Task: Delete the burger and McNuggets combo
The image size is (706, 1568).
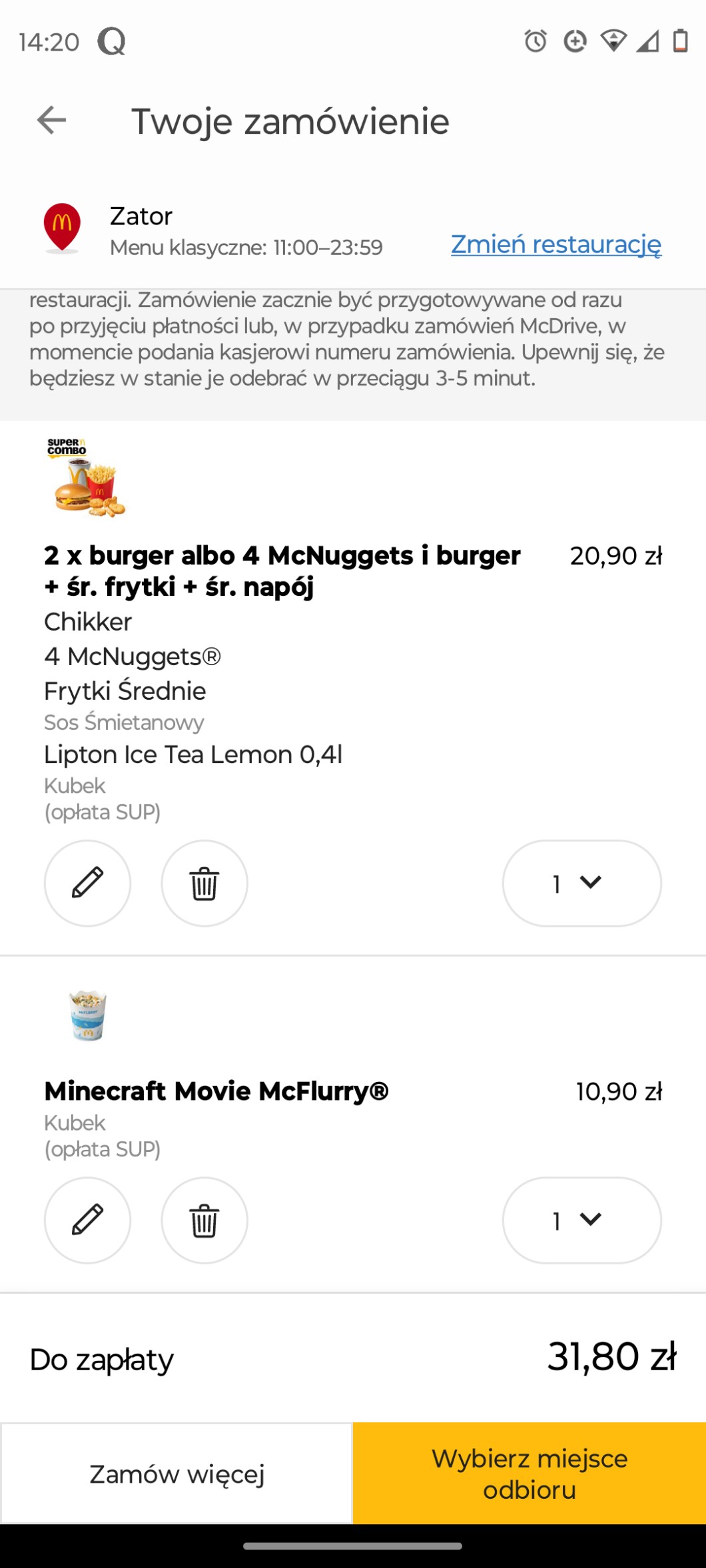Action: (x=204, y=883)
